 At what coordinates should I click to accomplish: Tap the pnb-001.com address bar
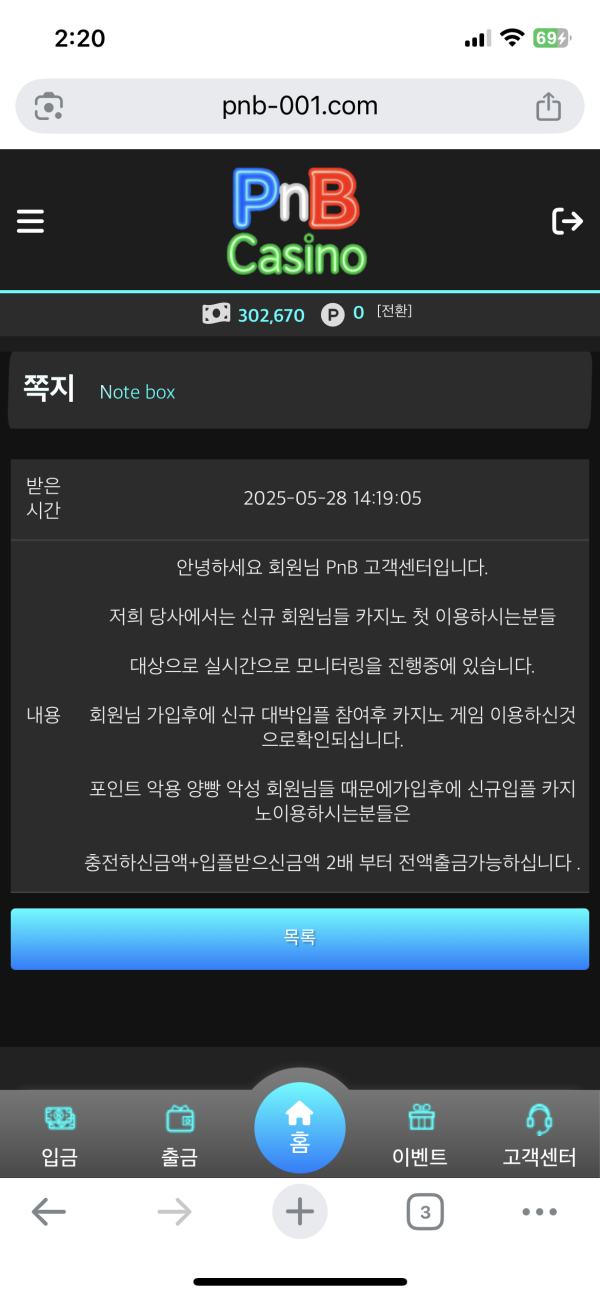300,106
